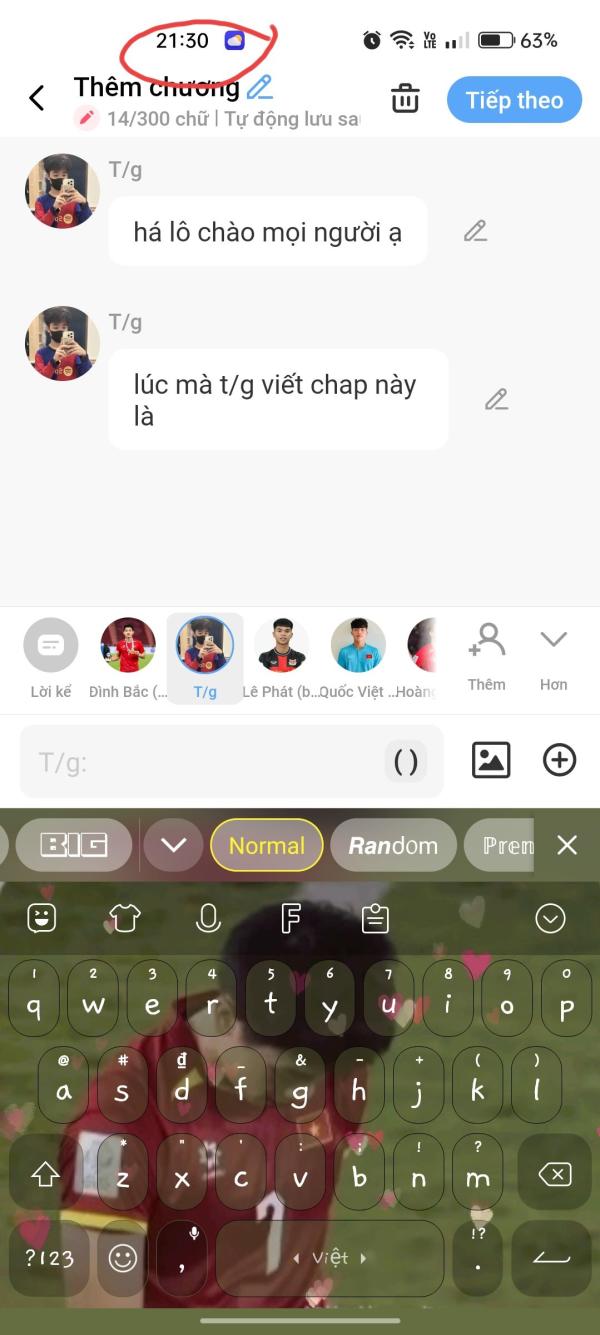600x1335 pixels.
Task: Attach an image to the chapter
Action: click(491, 760)
